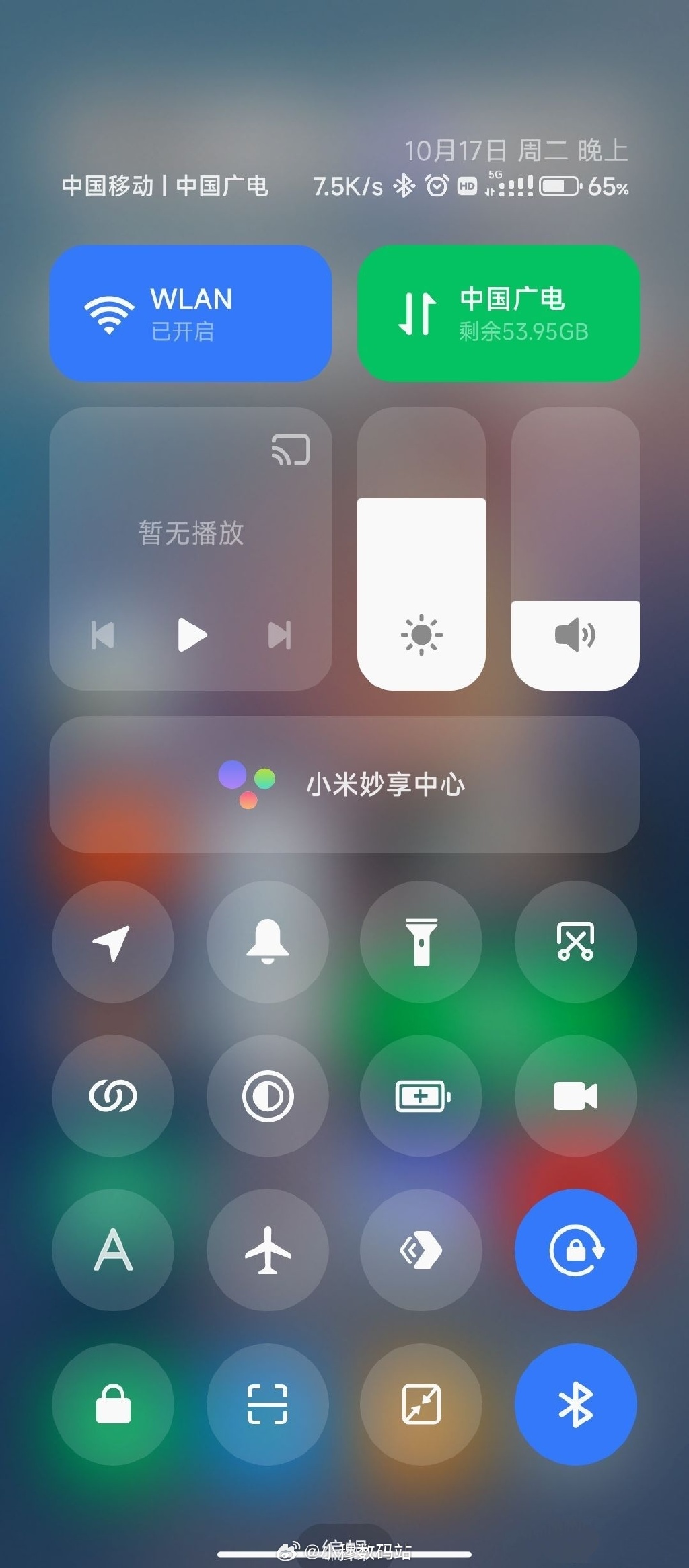Open 小米妙享中心

point(344,784)
